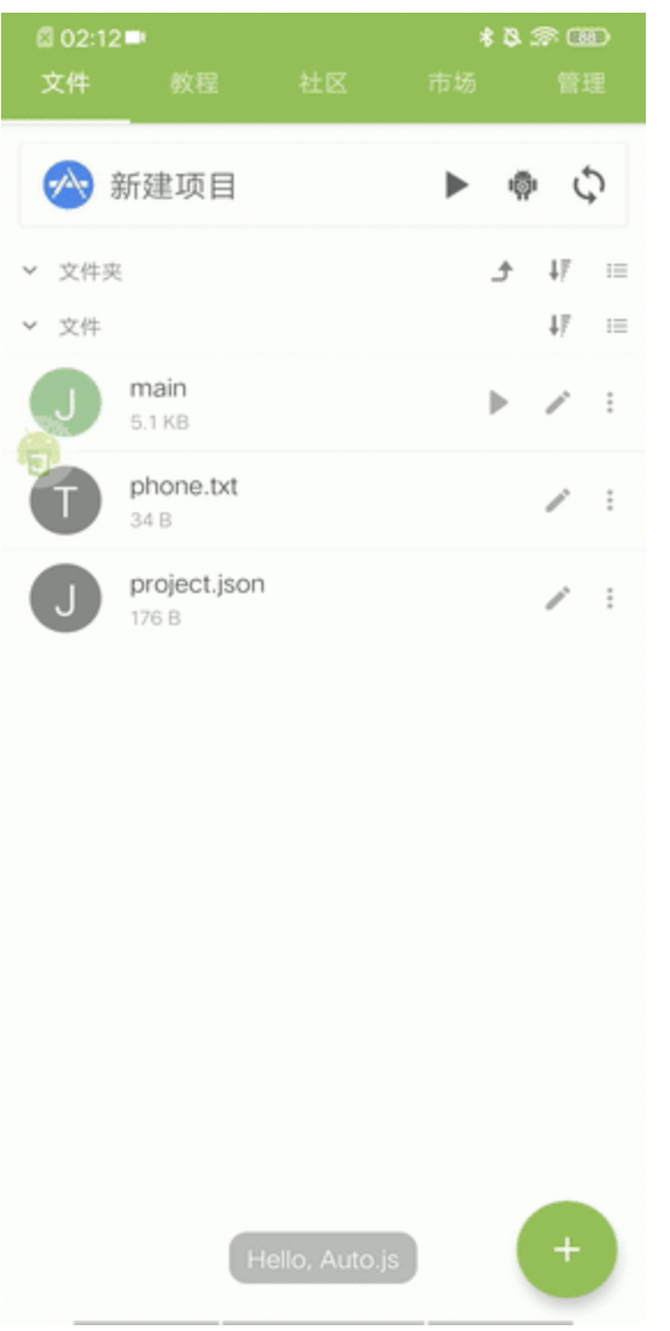Tap the plus floating action button

567,1249
